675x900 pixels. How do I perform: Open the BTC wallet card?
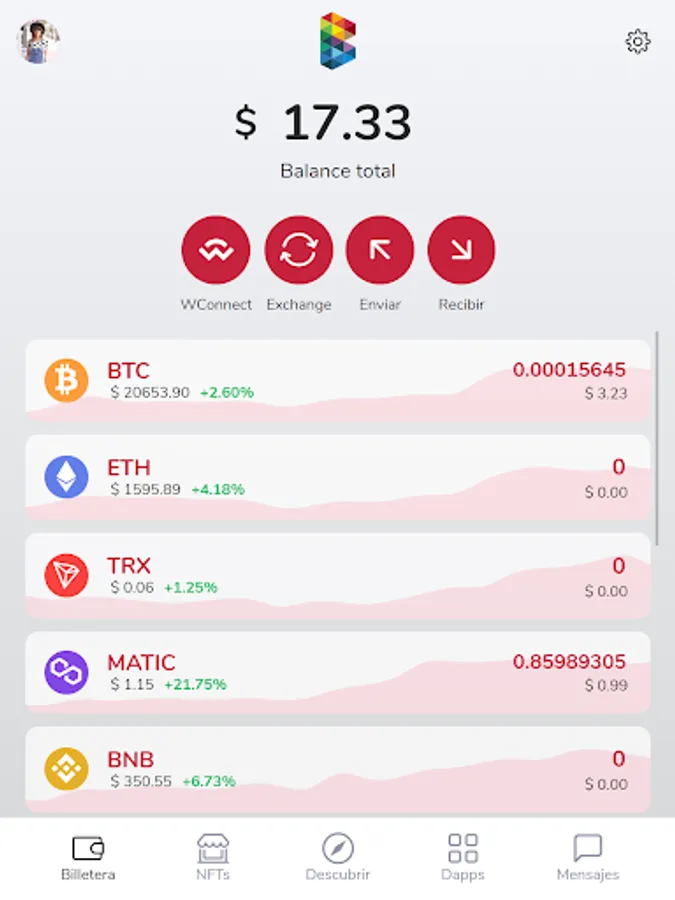pyautogui.click(x=337, y=381)
